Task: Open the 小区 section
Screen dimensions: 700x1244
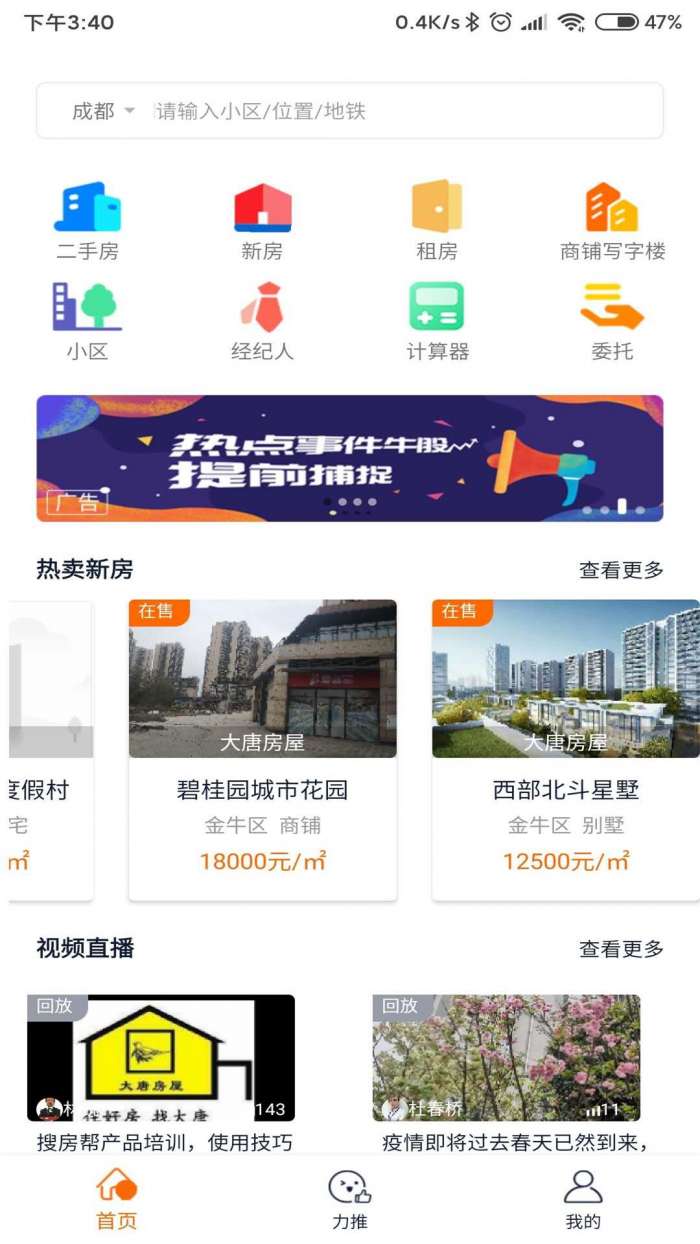Action: click(87, 320)
